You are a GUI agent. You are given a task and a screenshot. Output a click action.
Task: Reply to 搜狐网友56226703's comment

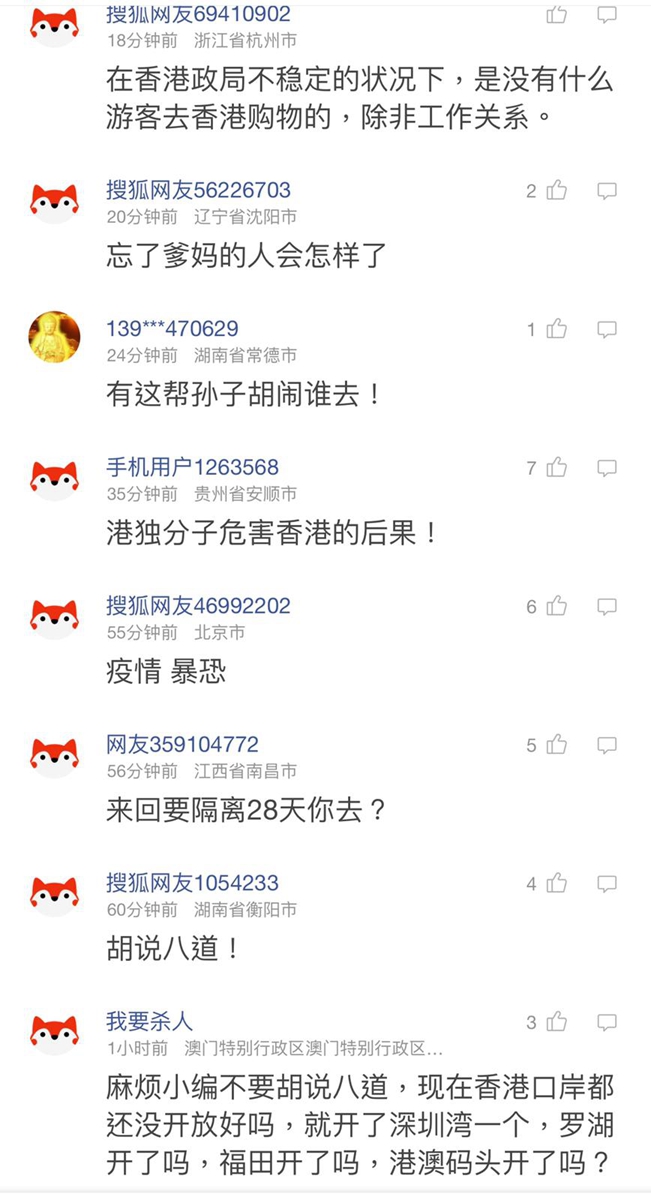pos(607,190)
